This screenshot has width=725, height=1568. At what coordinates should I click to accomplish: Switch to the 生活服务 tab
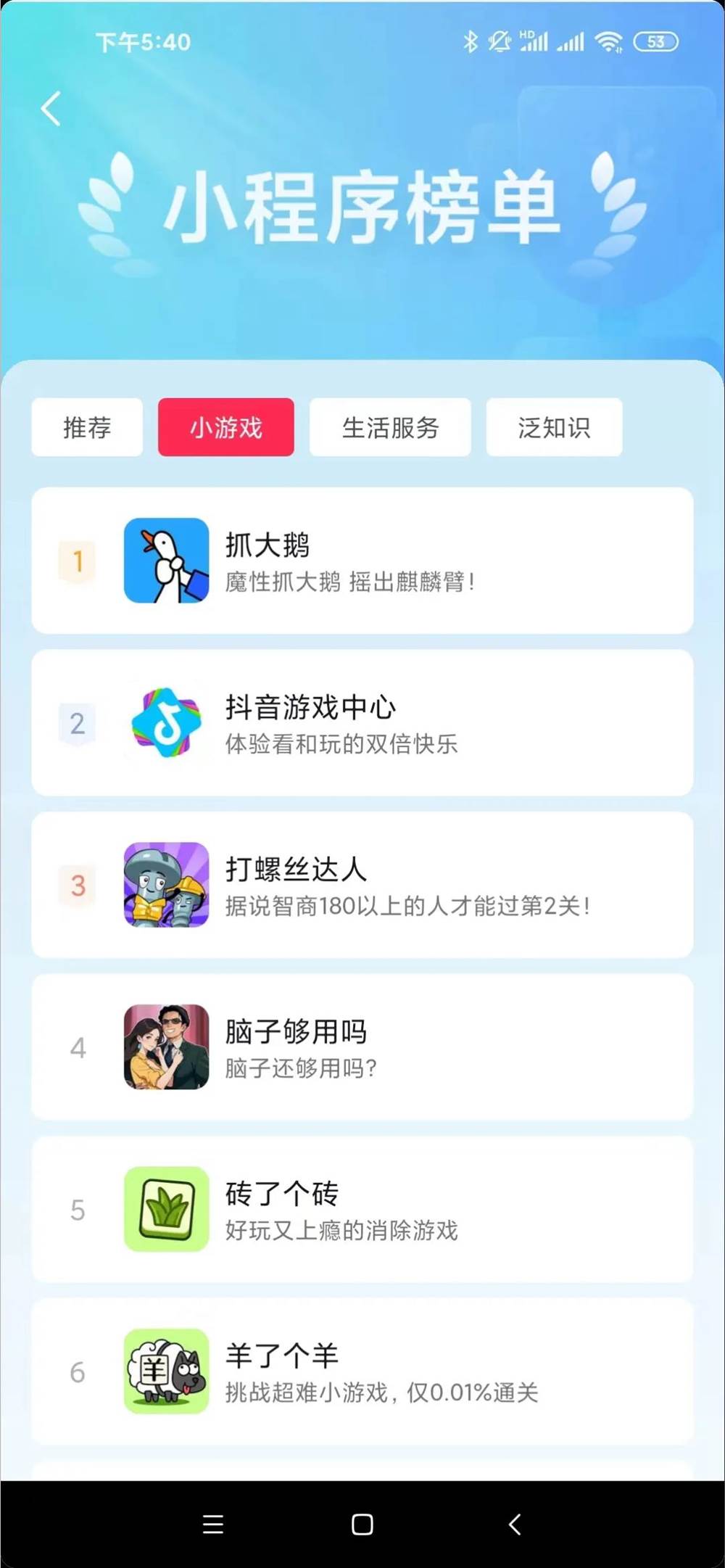(390, 428)
